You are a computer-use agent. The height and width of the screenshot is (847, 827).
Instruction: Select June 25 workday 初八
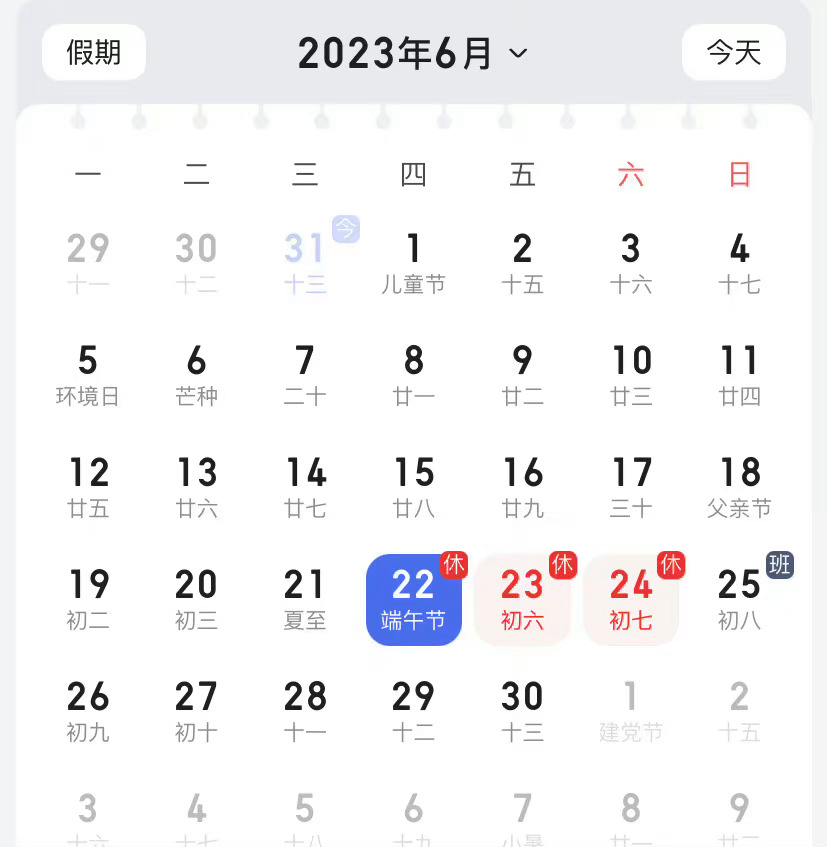[x=739, y=598]
